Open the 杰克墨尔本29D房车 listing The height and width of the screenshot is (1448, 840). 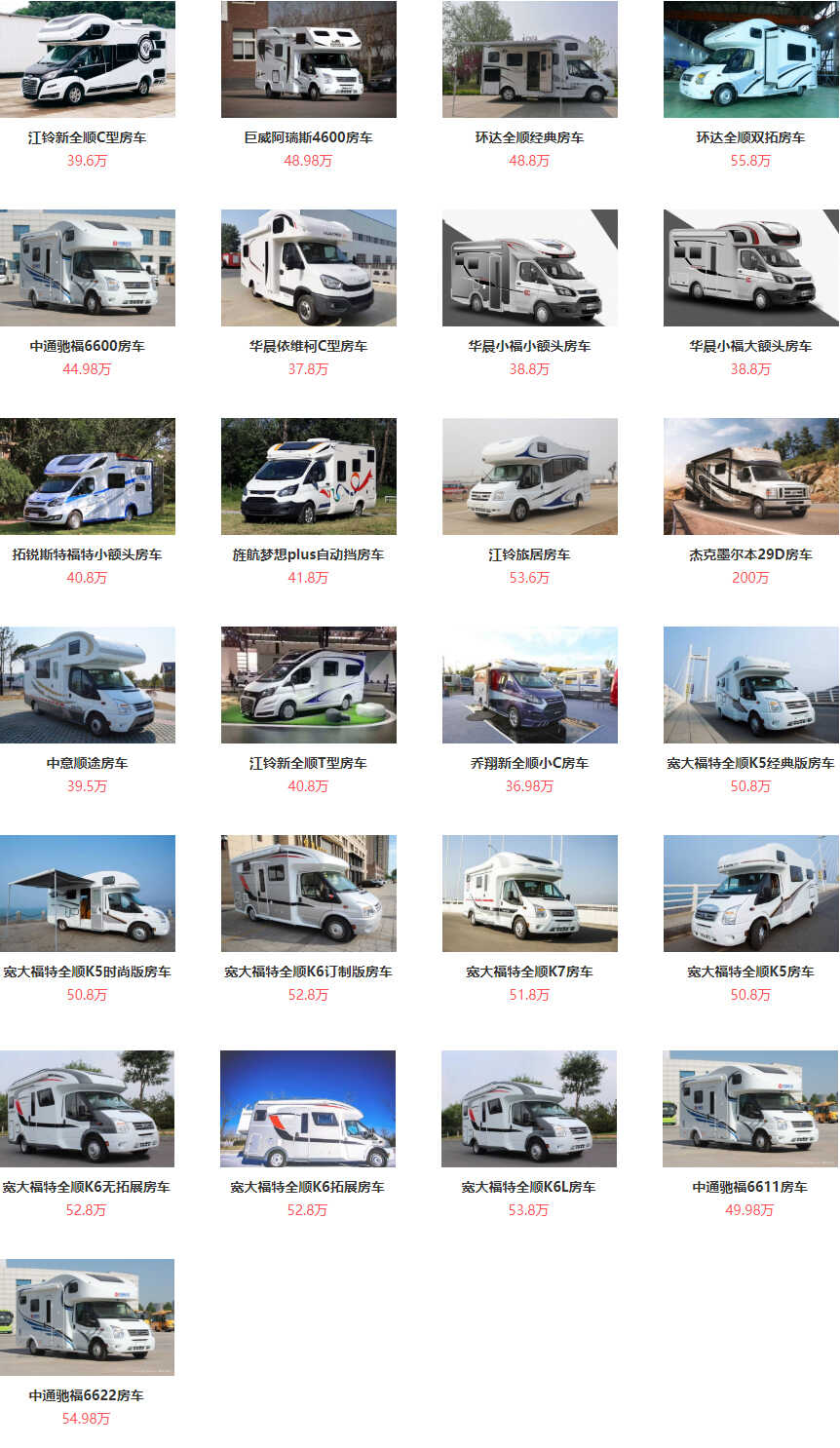coord(750,476)
